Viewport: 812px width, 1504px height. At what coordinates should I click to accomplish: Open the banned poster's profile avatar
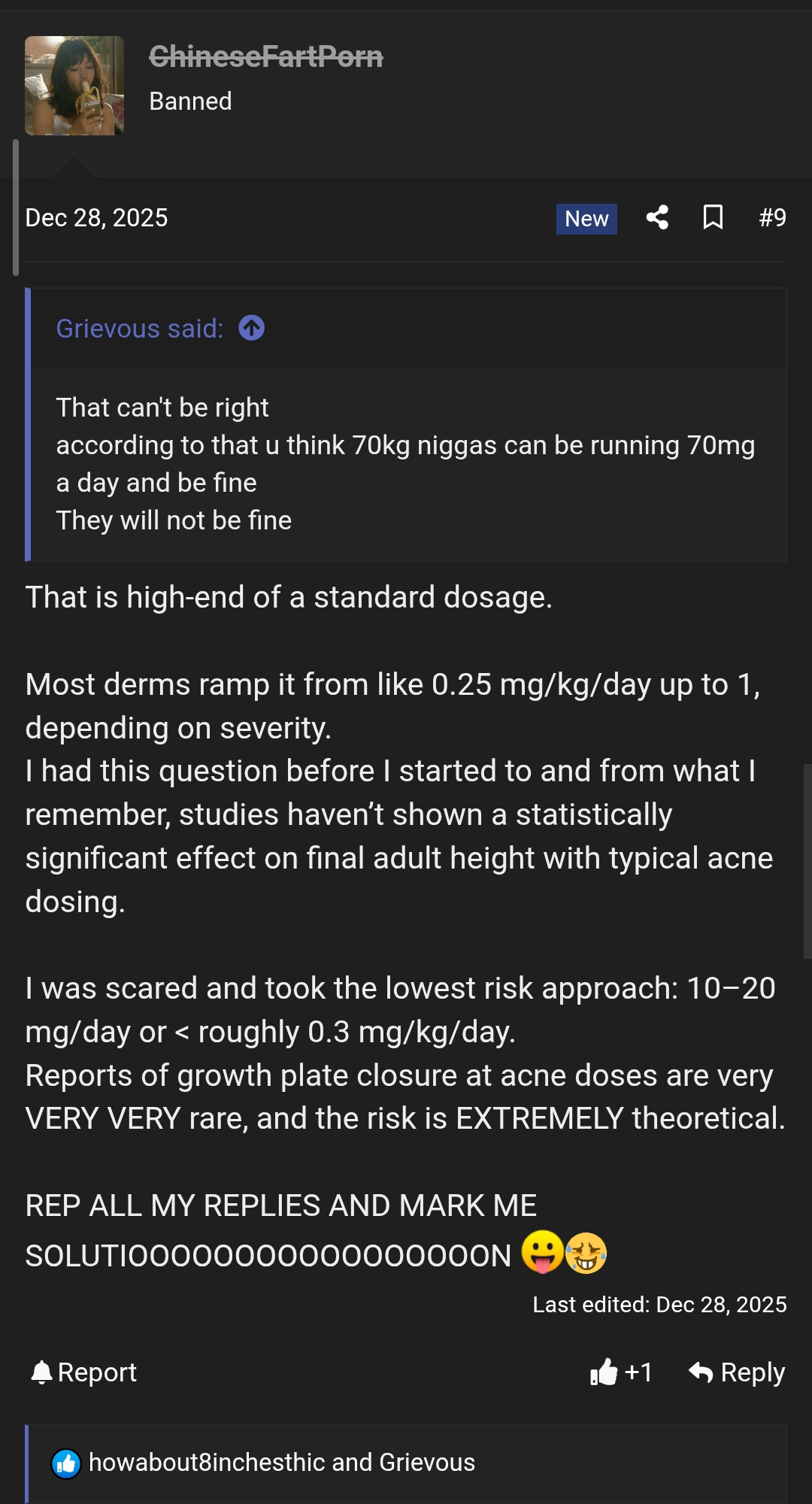pos(74,86)
